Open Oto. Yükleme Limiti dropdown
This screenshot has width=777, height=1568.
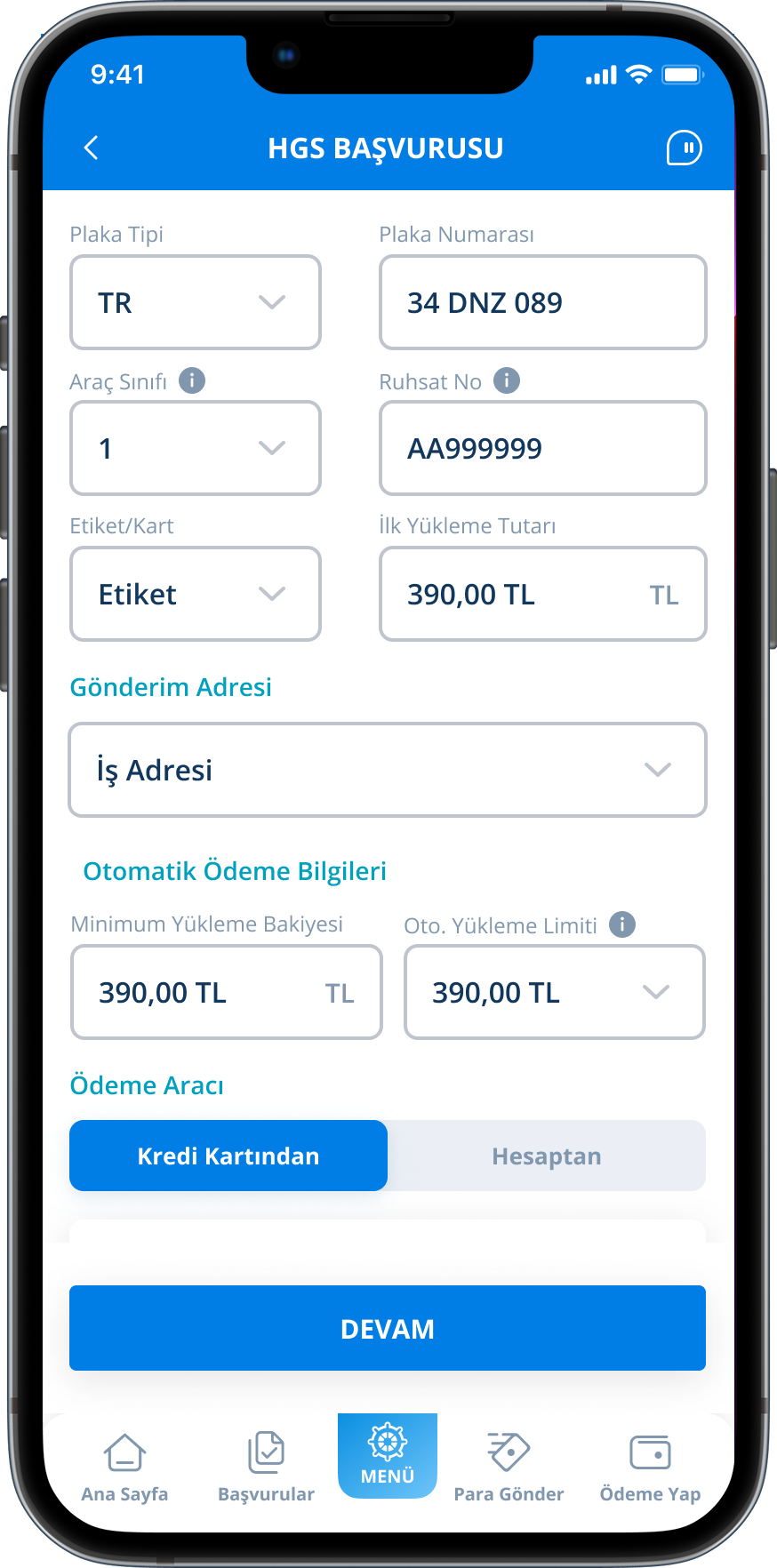coord(554,992)
